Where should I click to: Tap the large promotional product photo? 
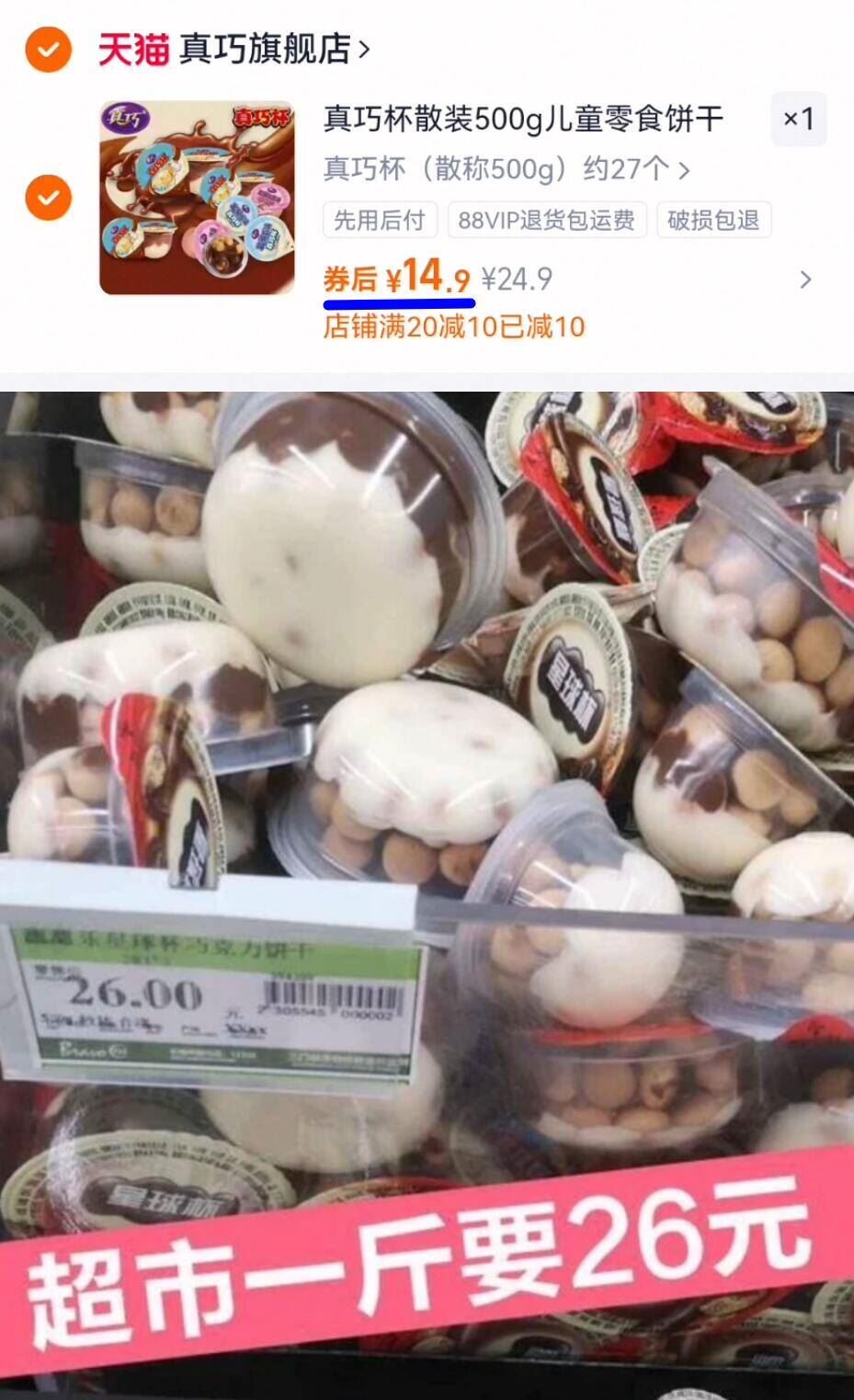coord(427,735)
